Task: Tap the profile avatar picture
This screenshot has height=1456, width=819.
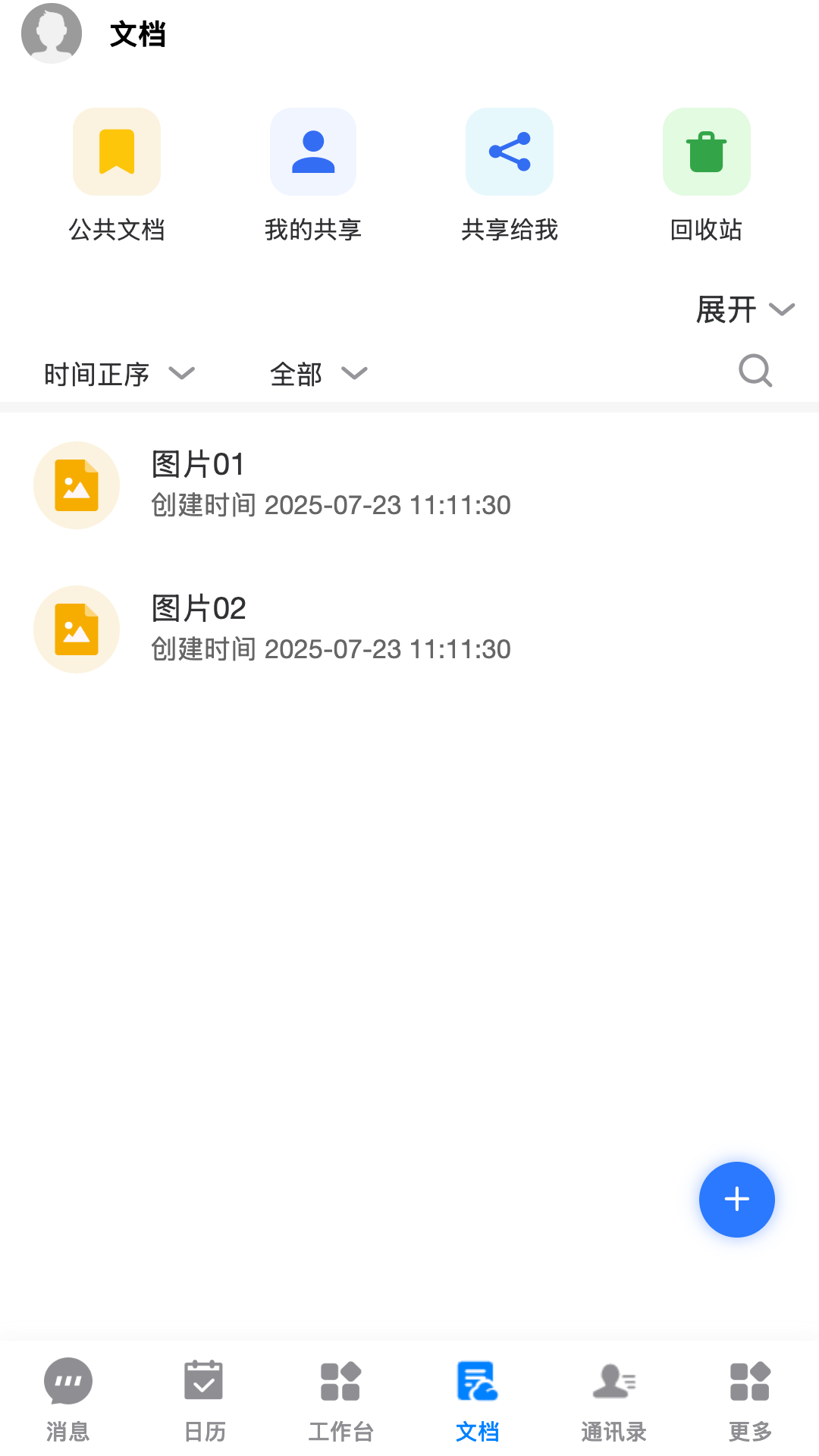Action: coord(52,33)
